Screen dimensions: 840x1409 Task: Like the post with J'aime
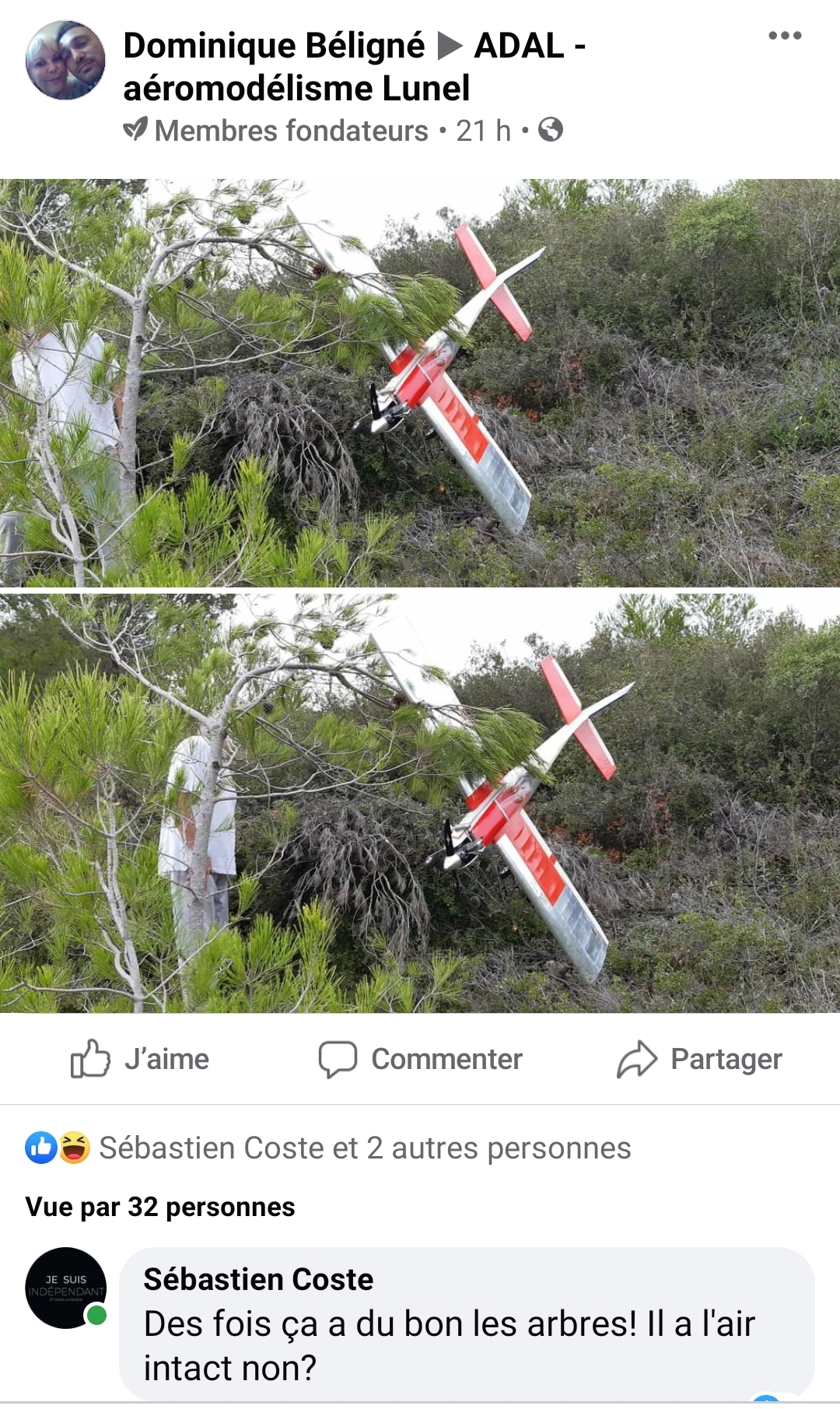pos(141,1059)
